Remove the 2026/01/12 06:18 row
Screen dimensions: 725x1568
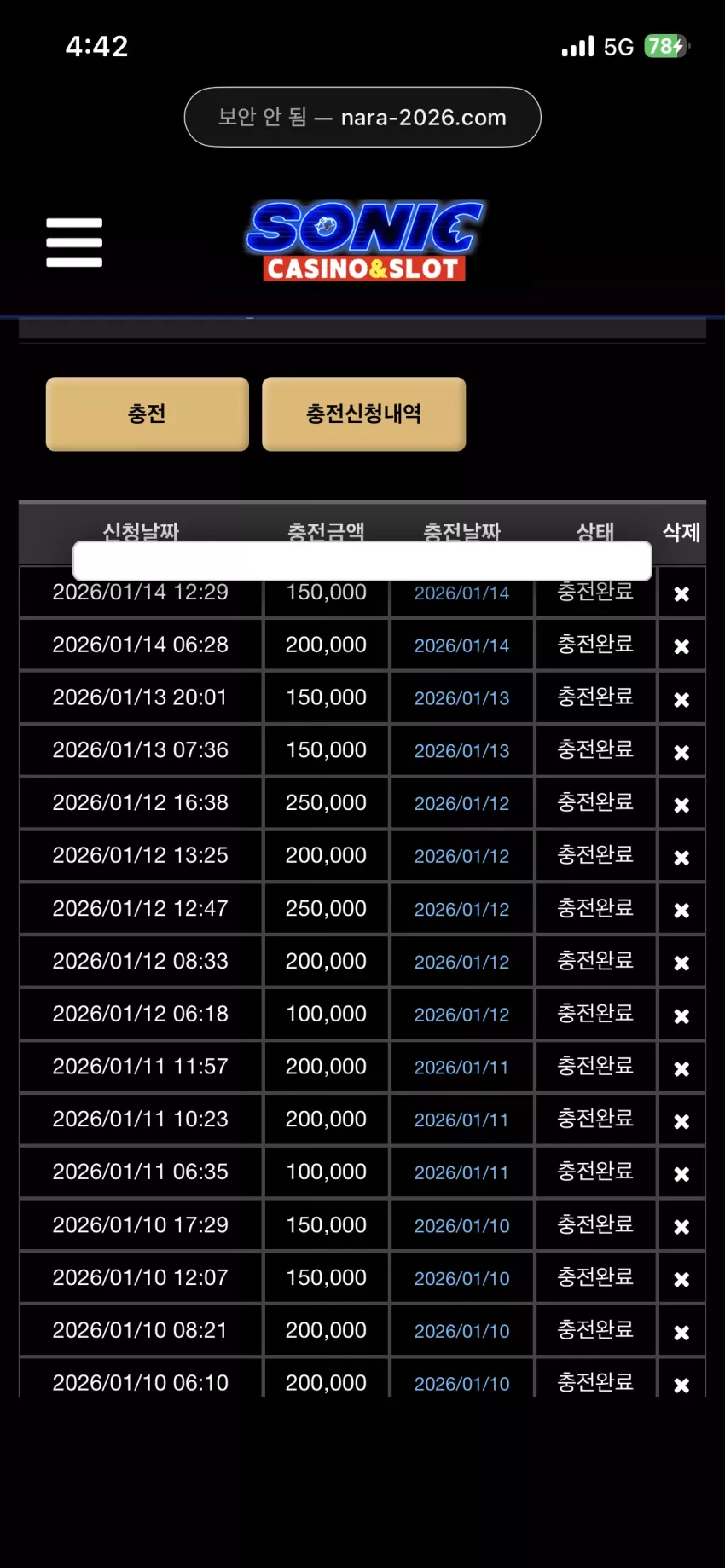pos(681,1016)
